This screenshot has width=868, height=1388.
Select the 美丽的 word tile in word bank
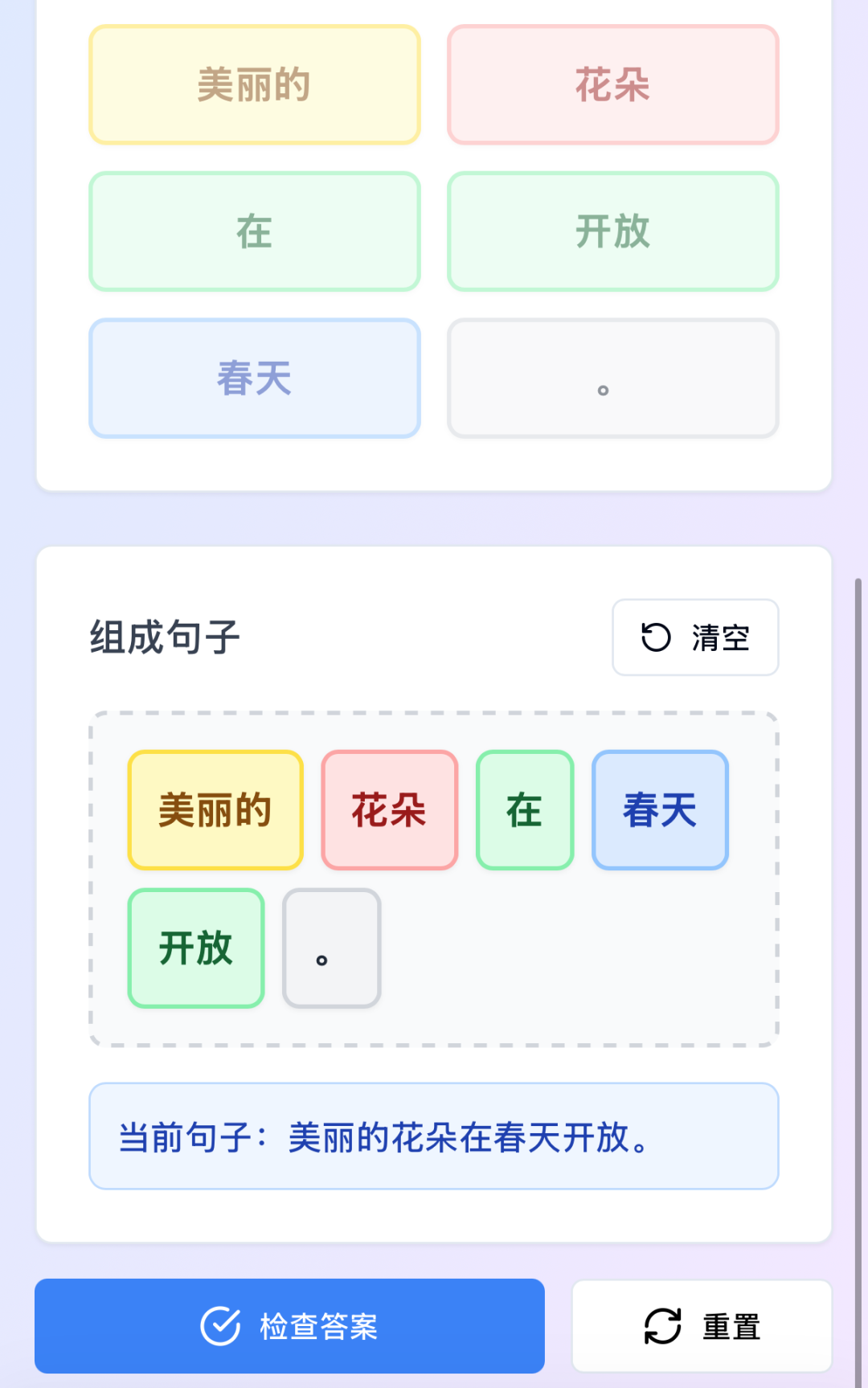(x=254, y=84)
